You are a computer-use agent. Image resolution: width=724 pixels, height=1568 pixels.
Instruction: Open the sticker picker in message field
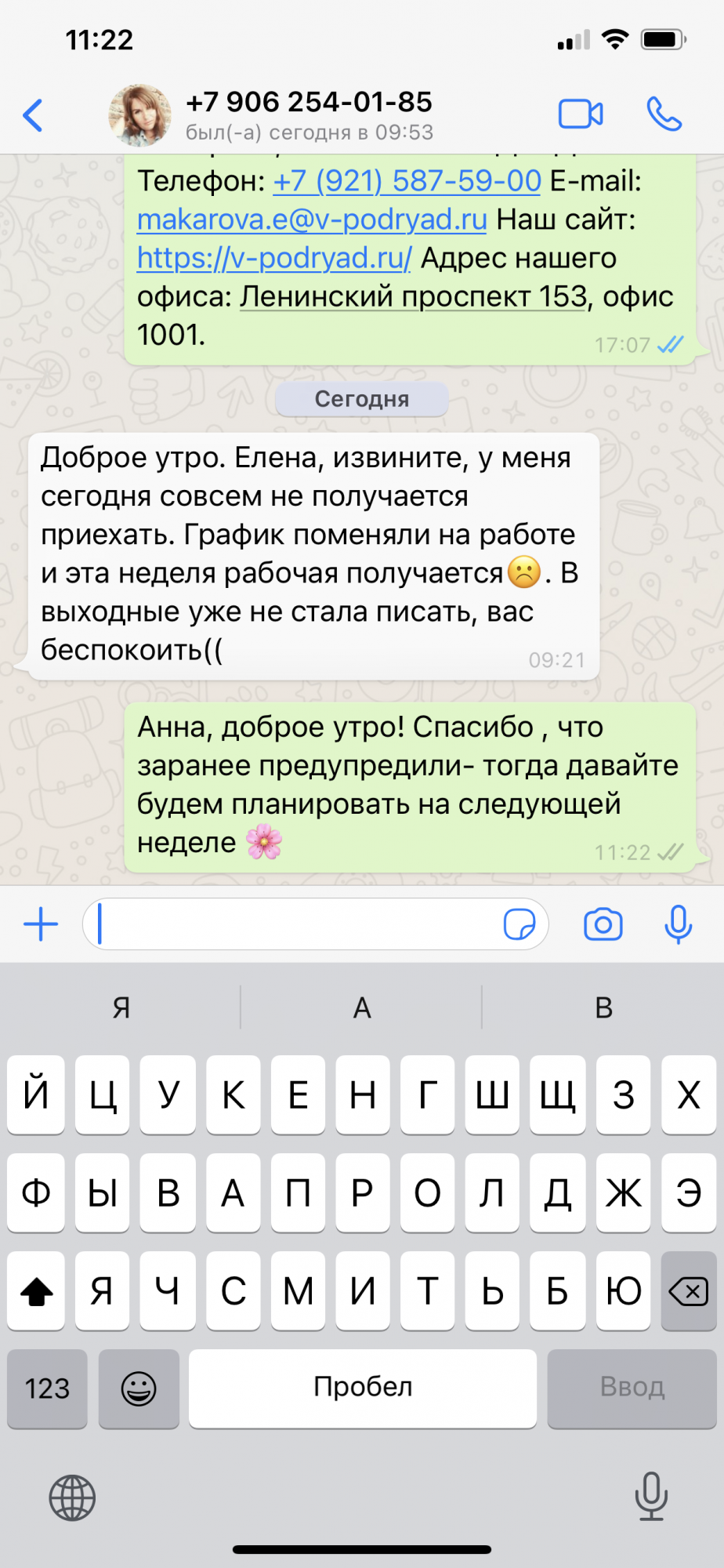pos(519,924)
